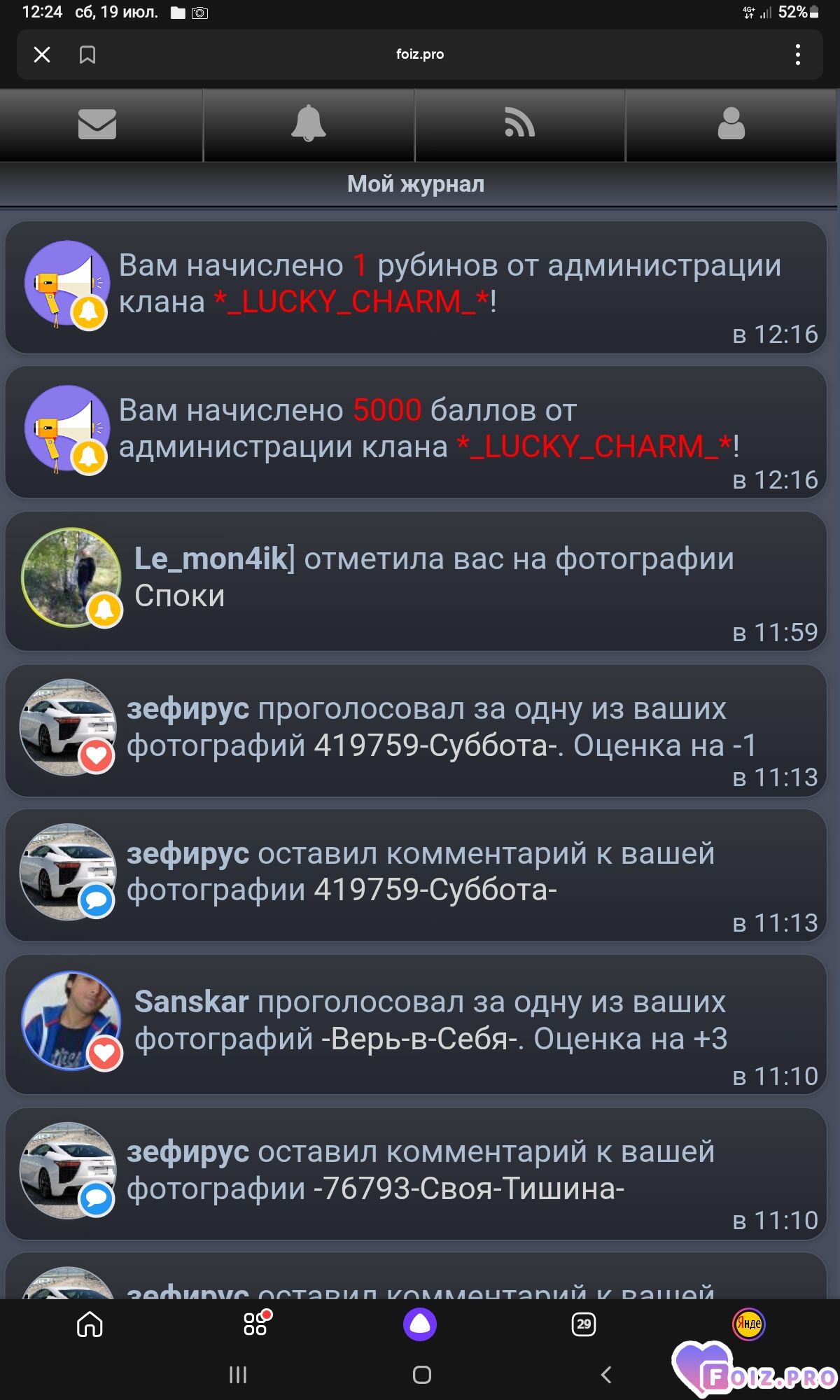Viewport: 840px width, 1400px height.
Task: Tap the system back button
Action: tap(606, 1375)
